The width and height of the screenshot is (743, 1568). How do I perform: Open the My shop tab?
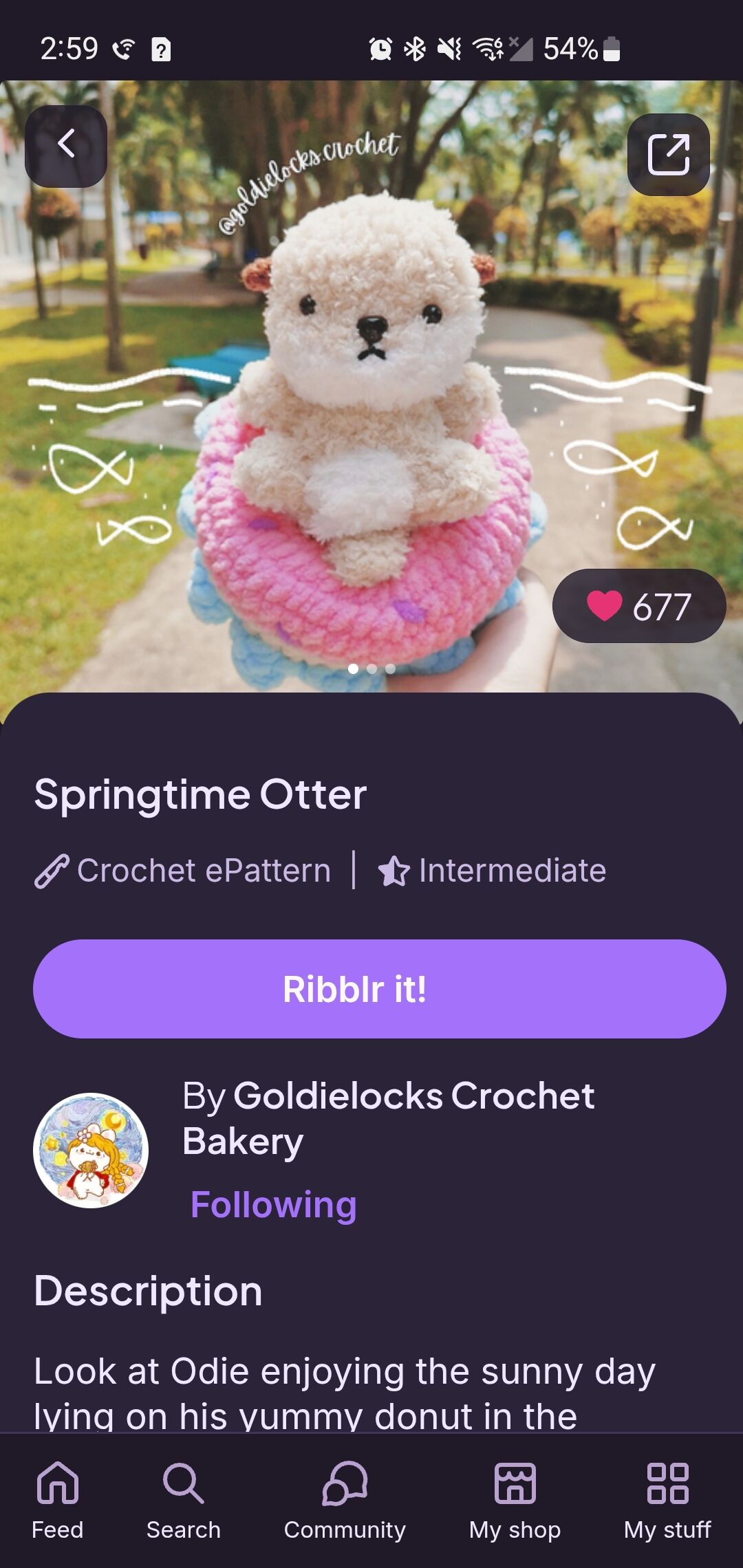pyautogui.click(x=515, y=1501)
